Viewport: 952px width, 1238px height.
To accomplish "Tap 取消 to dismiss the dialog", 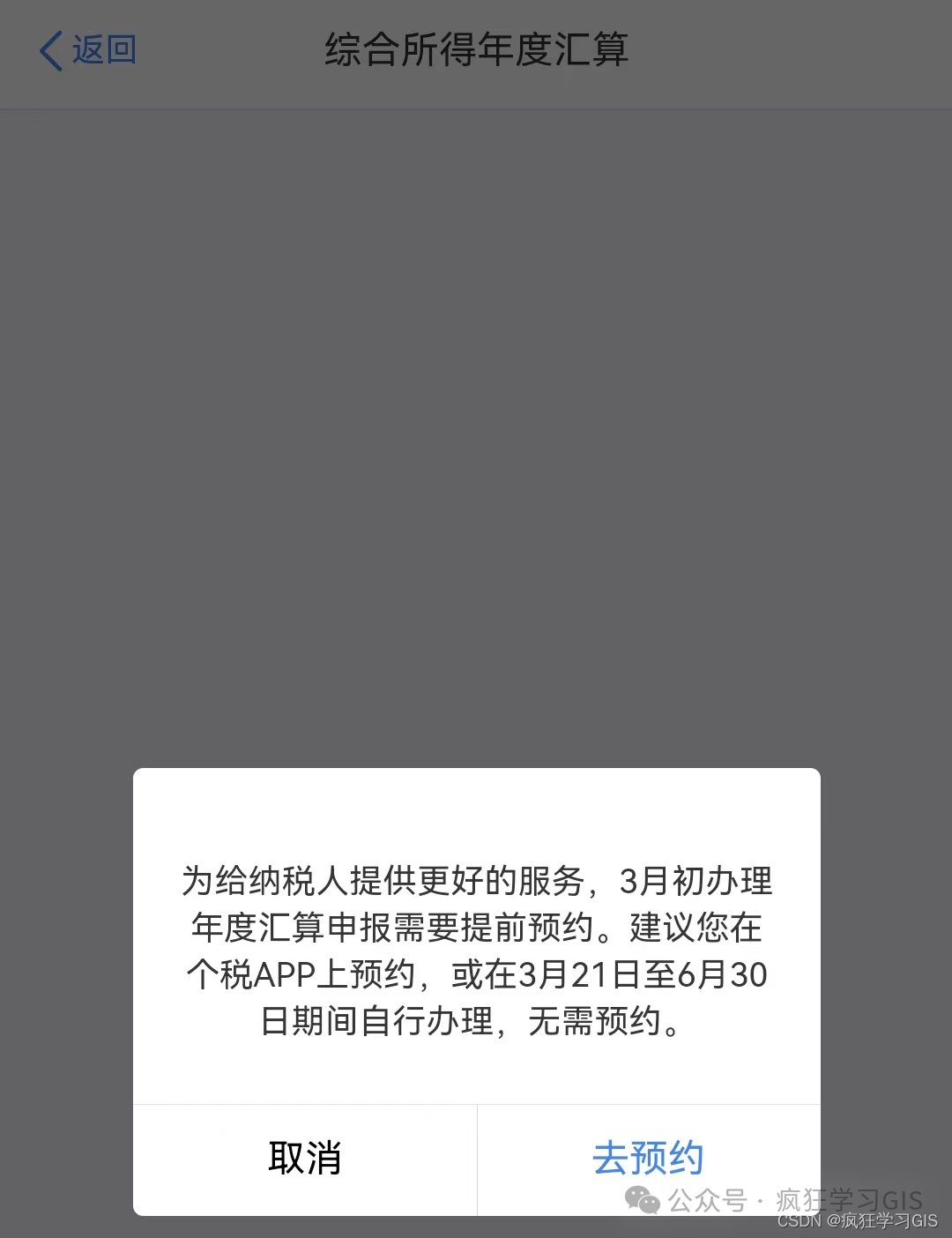I will click(304, 1158).
